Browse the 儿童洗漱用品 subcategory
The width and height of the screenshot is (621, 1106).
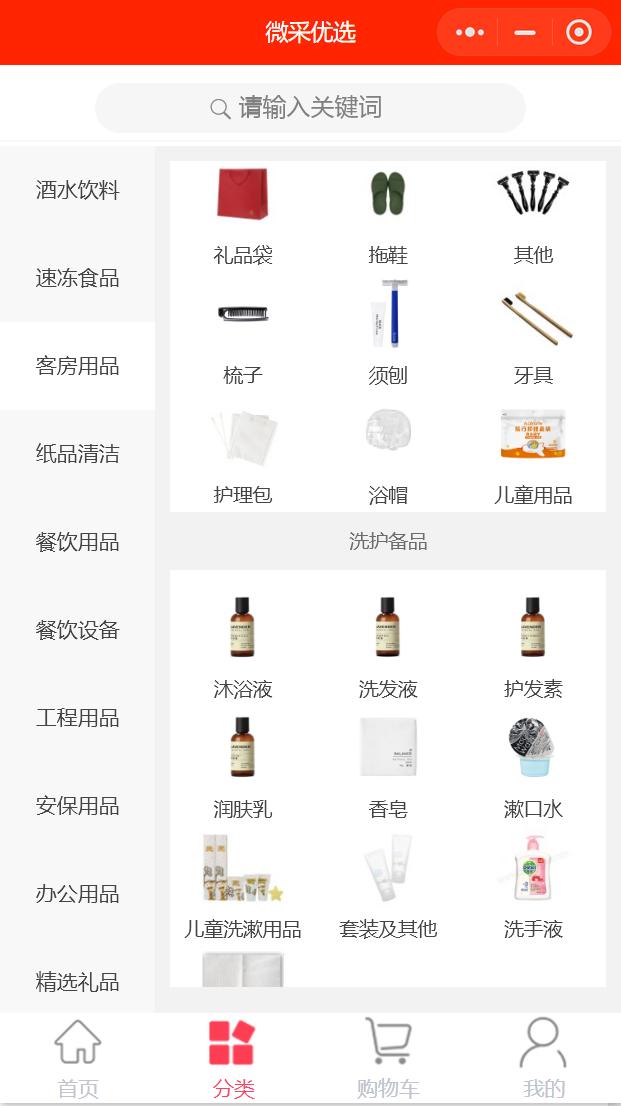point(243,888)
